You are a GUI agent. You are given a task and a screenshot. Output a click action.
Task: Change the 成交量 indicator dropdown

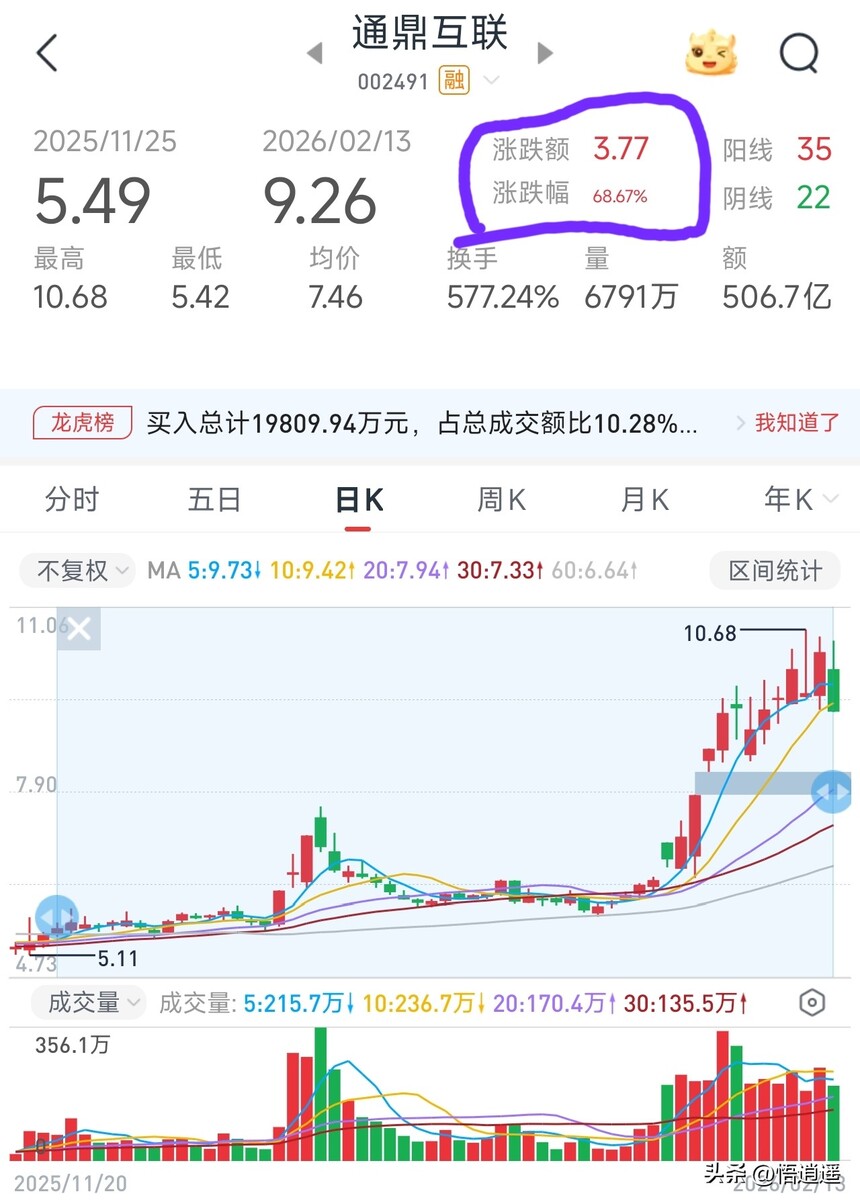pyautogui.click(x=88, y=1002)
